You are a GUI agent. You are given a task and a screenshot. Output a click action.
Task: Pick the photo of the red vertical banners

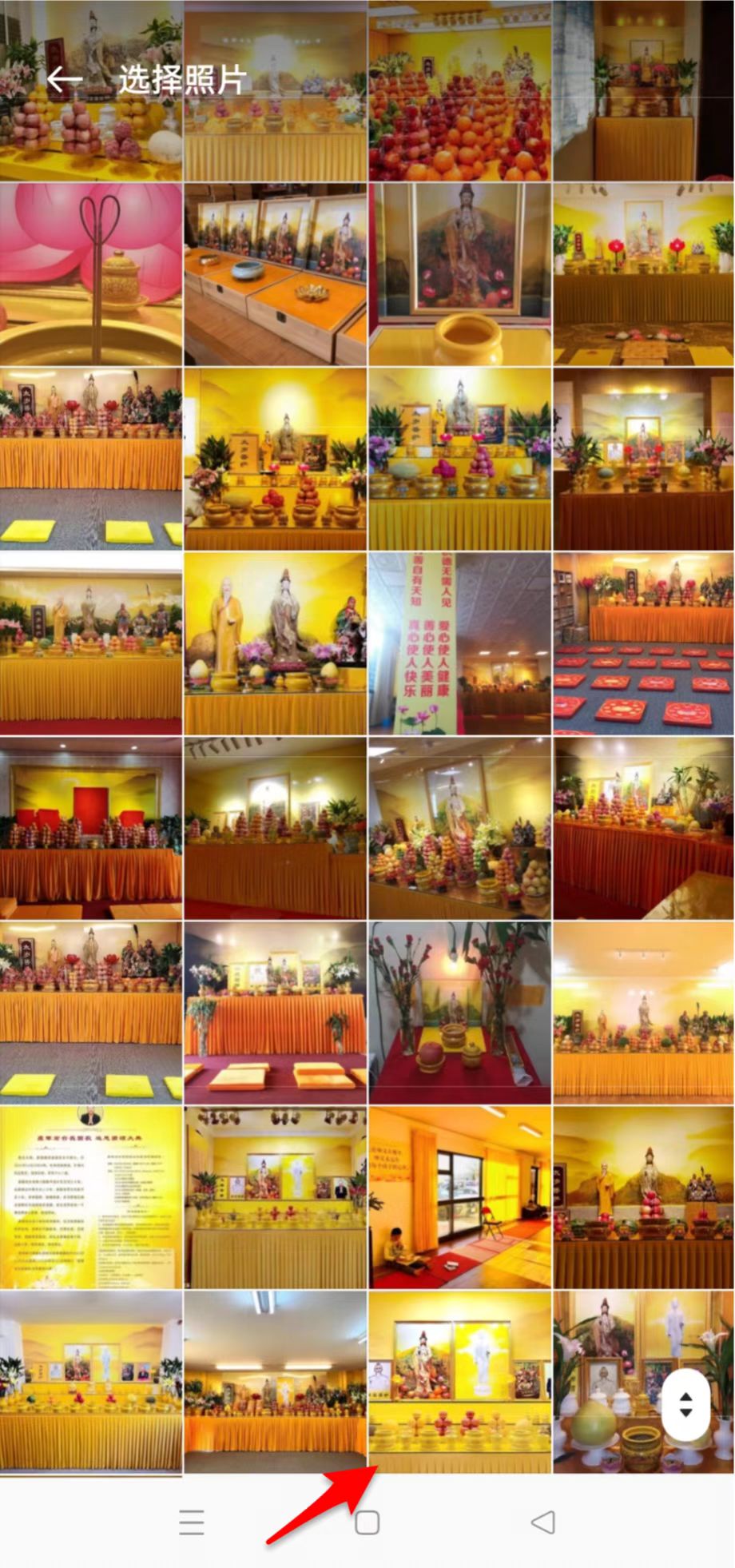pos(459,643)
